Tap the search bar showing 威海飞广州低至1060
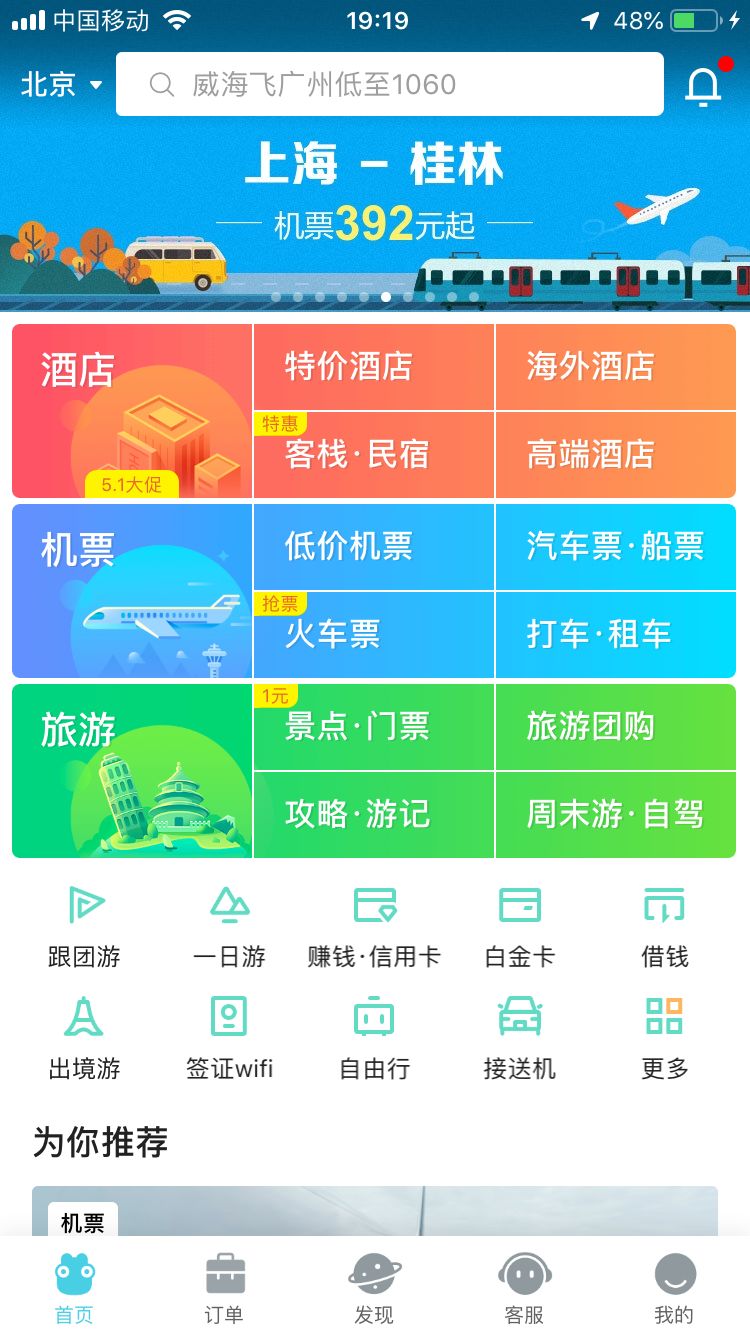Image resolution: width=750 pixels, height=1334 pixels. 388,84
